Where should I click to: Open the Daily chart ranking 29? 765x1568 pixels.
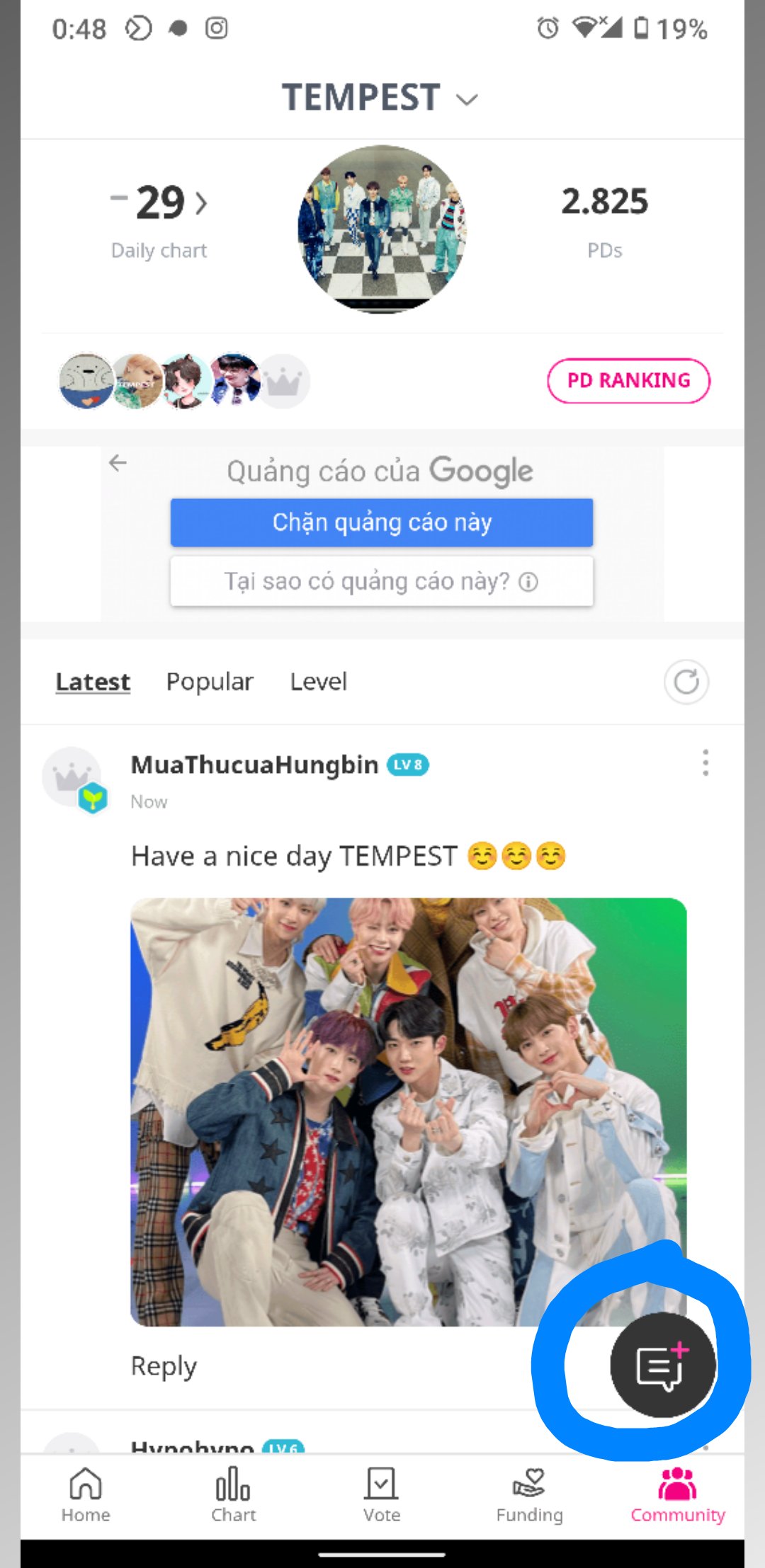coord(160,204)
